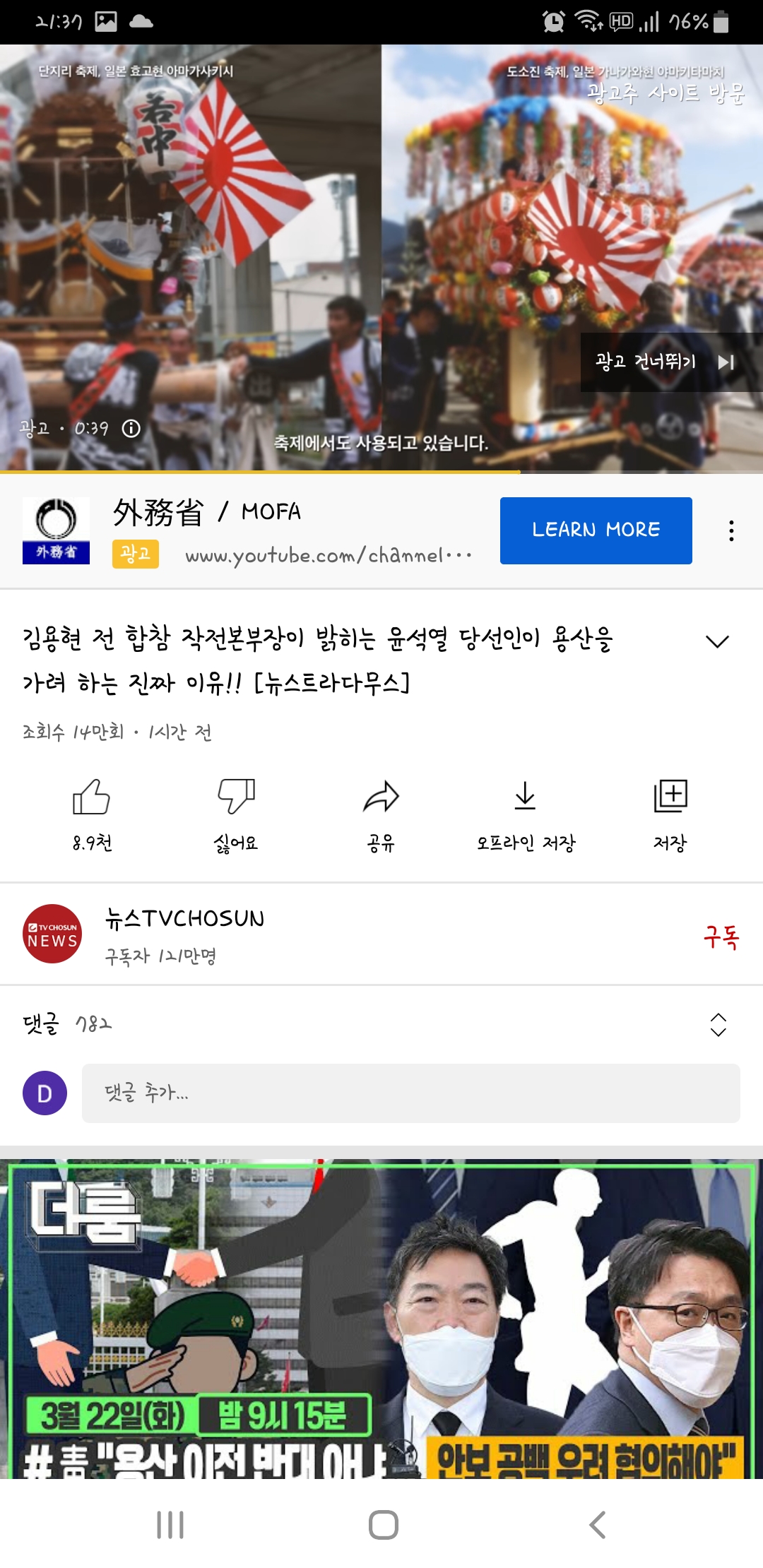The height and width of the screenshot is (1568, 763).
Task: Download video for offline (오프라인 저장)
Action: [x=526, y=812]
